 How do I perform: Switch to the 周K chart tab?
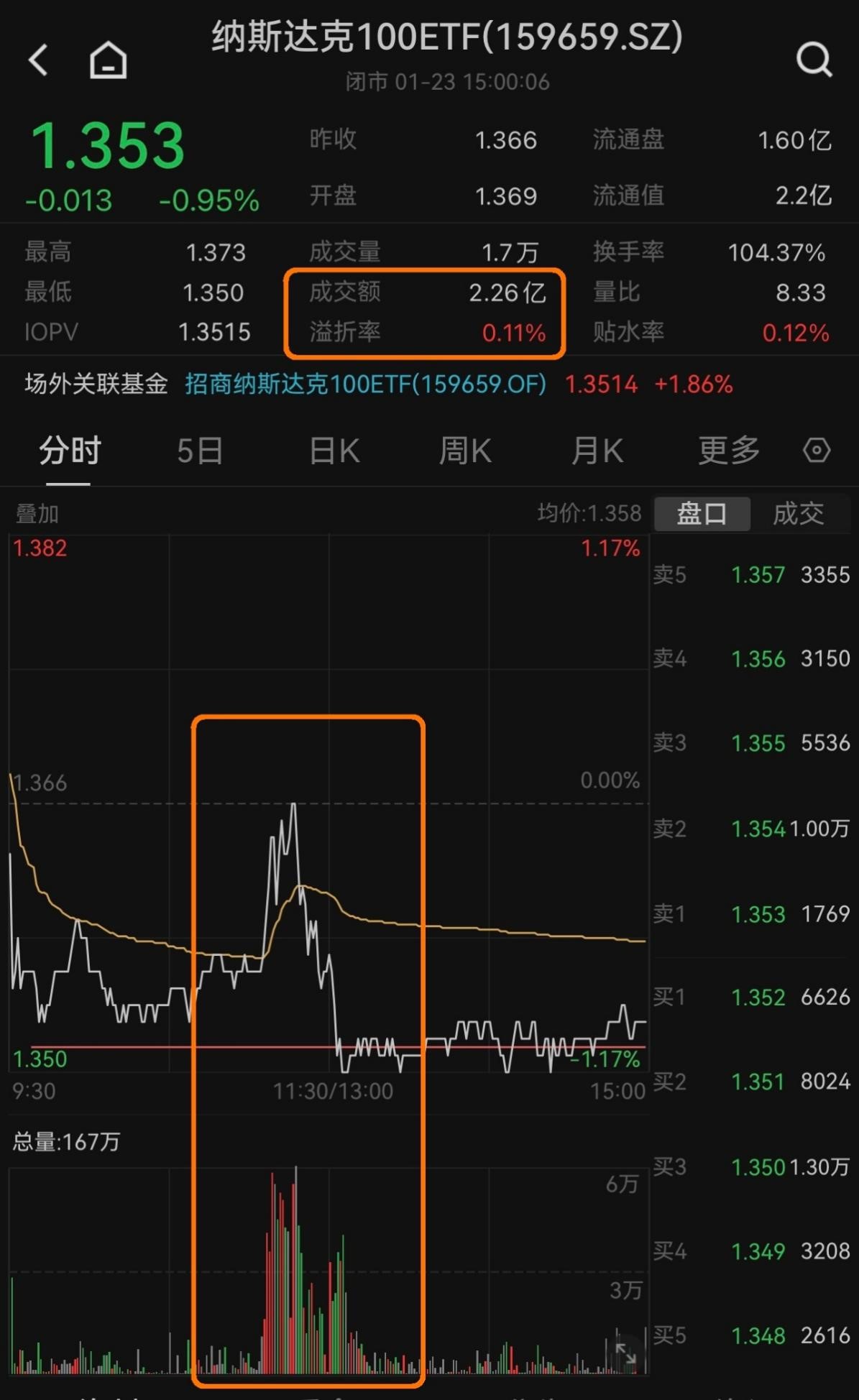465,451
